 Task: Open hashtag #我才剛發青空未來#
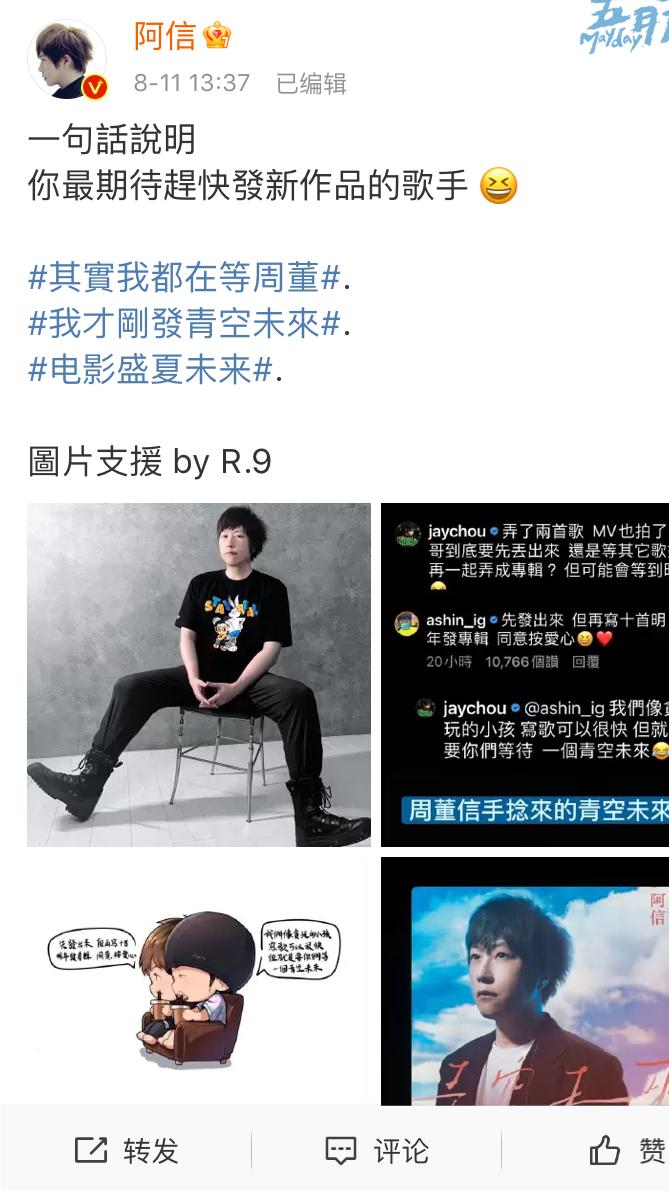point(185,324)
